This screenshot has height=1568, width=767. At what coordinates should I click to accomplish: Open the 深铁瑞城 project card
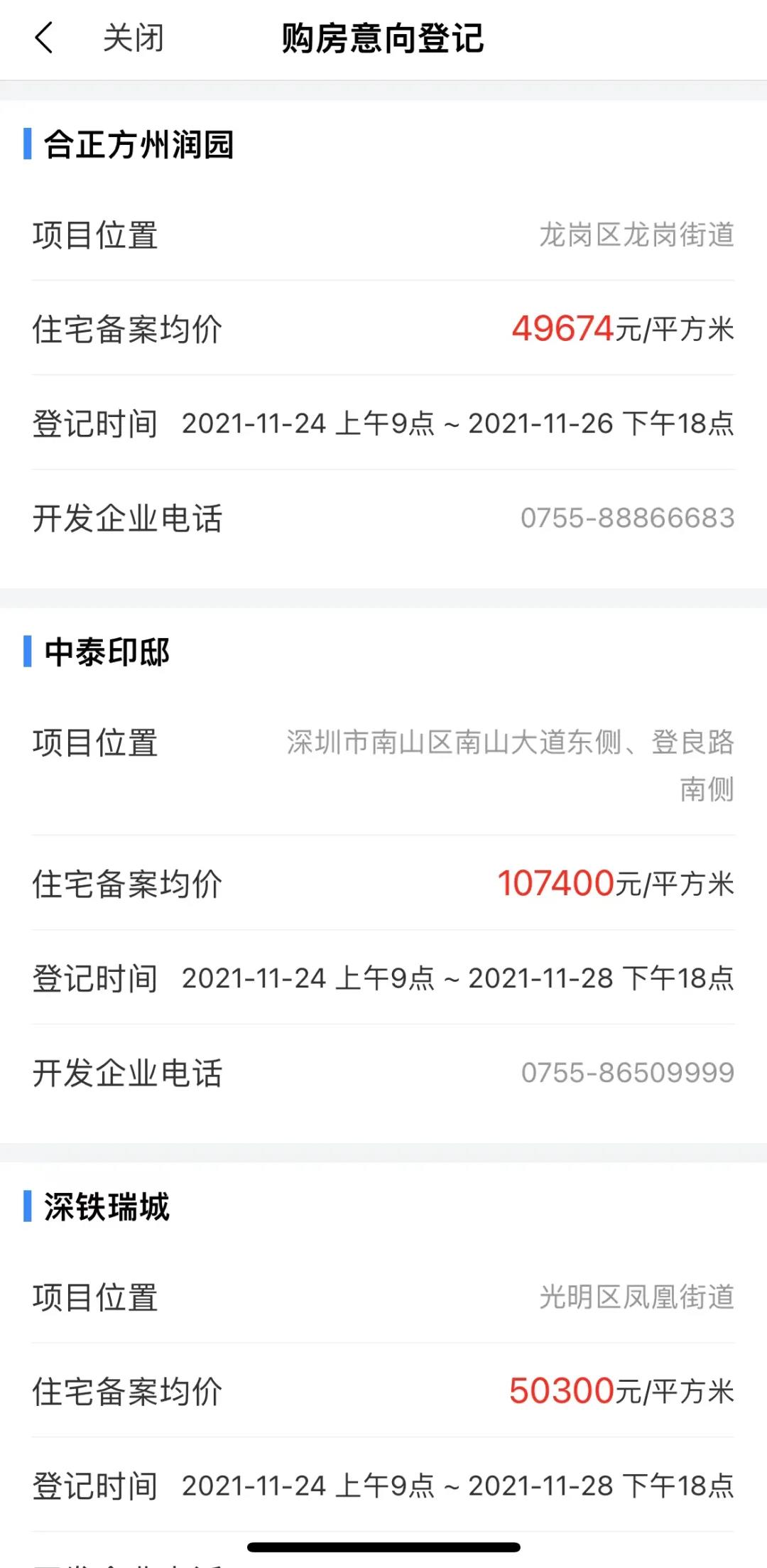point(107,1207)
